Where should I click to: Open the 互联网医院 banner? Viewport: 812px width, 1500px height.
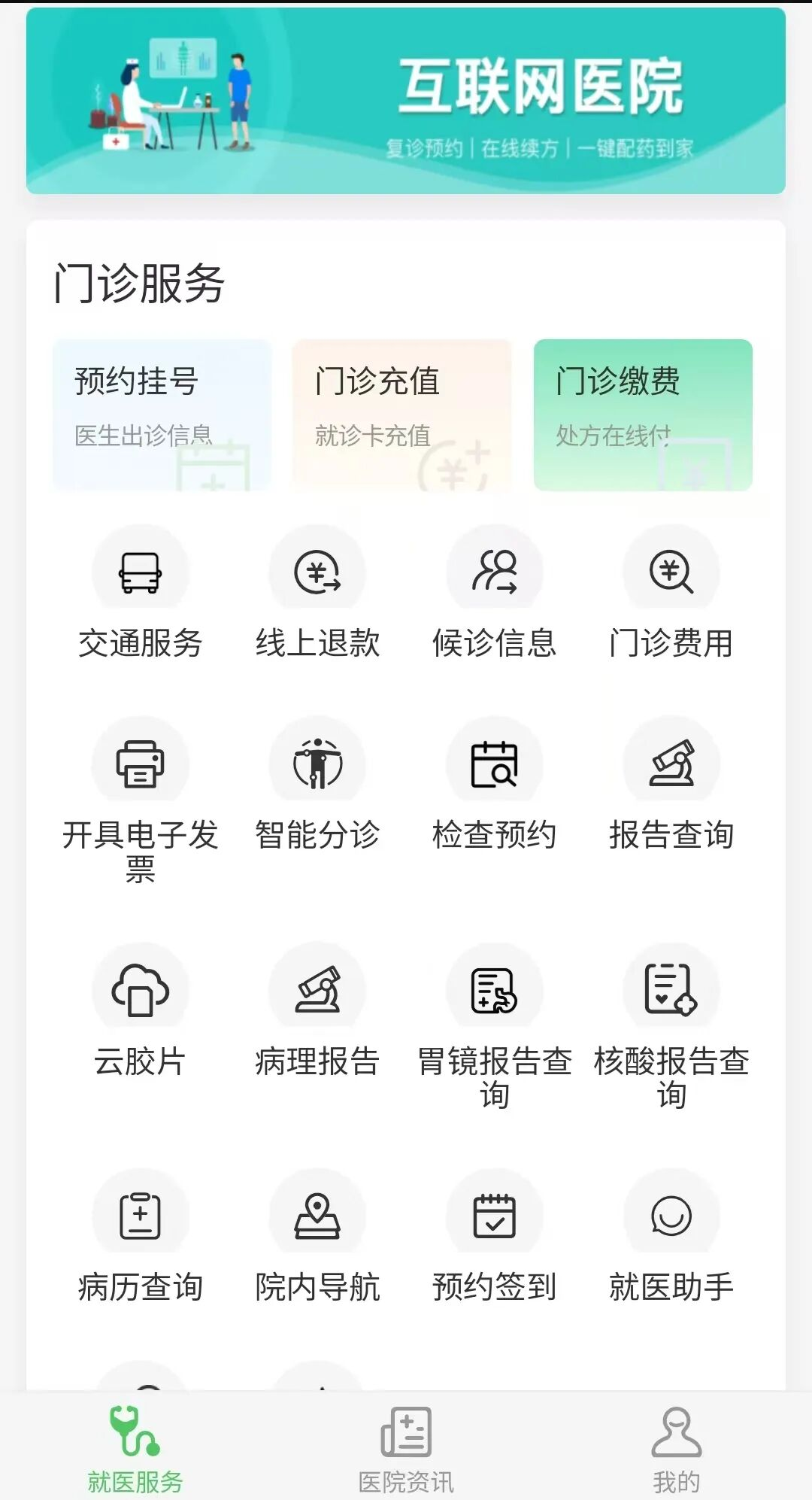[406, 101]
